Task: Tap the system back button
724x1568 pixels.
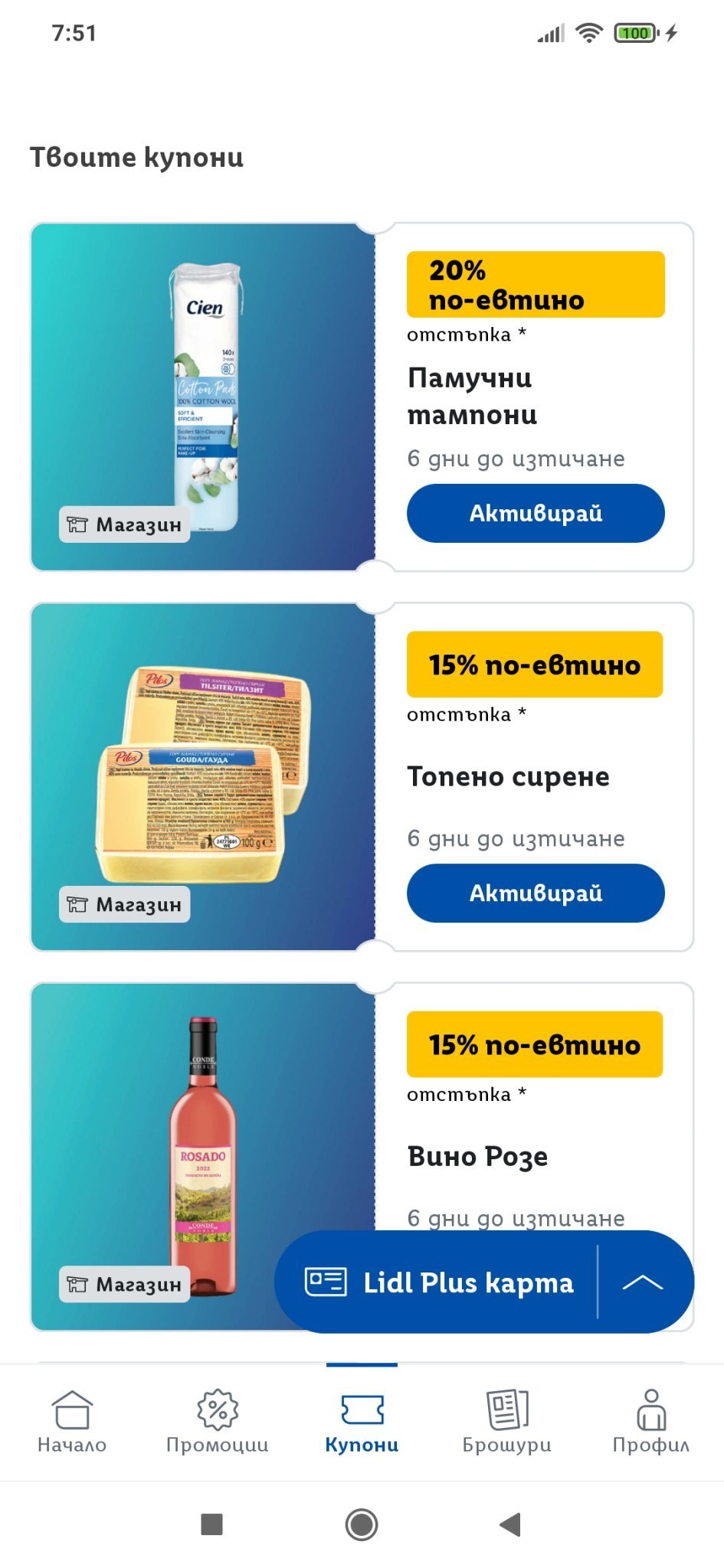Action: (510, 1524)
